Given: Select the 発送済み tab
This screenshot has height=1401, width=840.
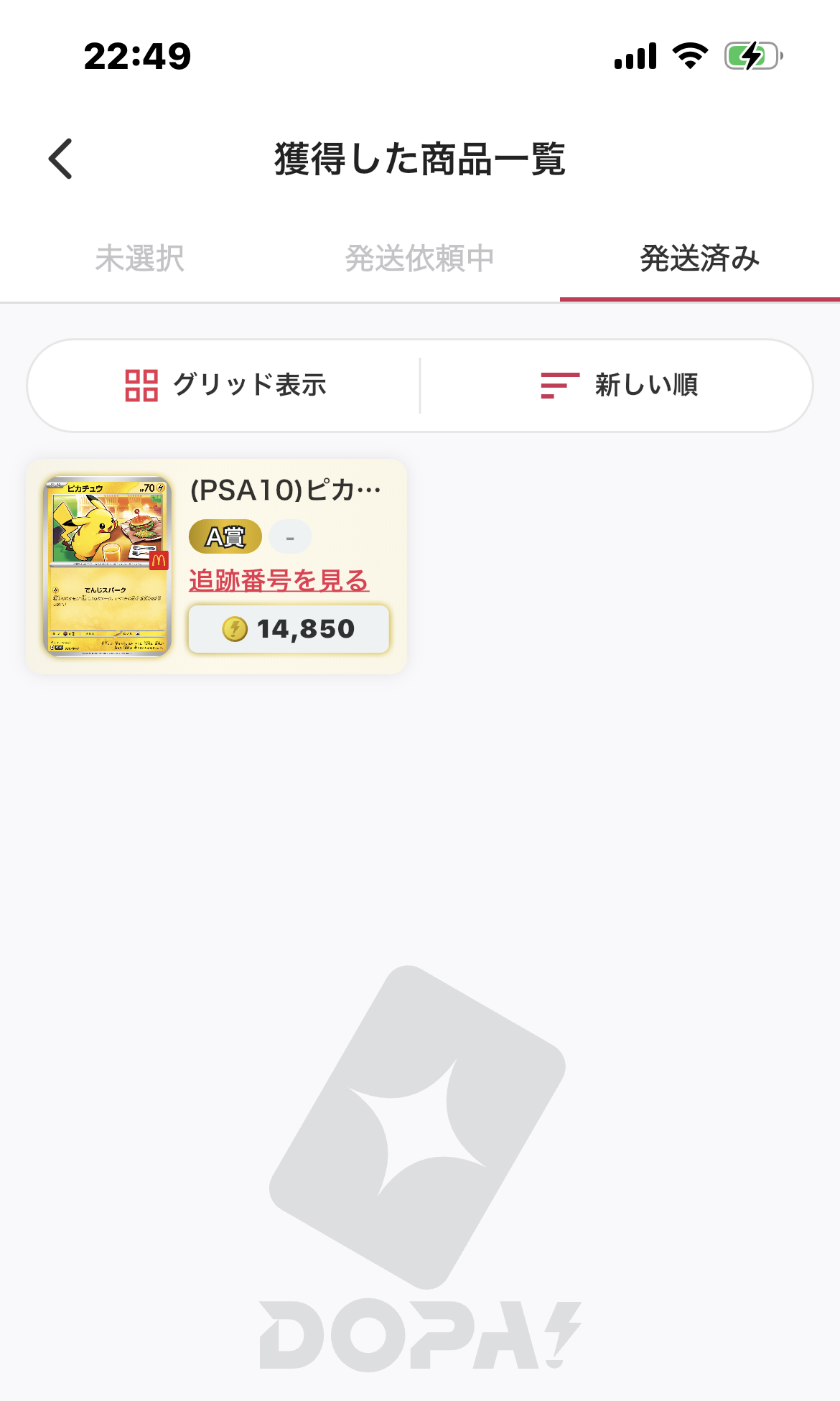Looking at the screenshot, I should point(699,259).
